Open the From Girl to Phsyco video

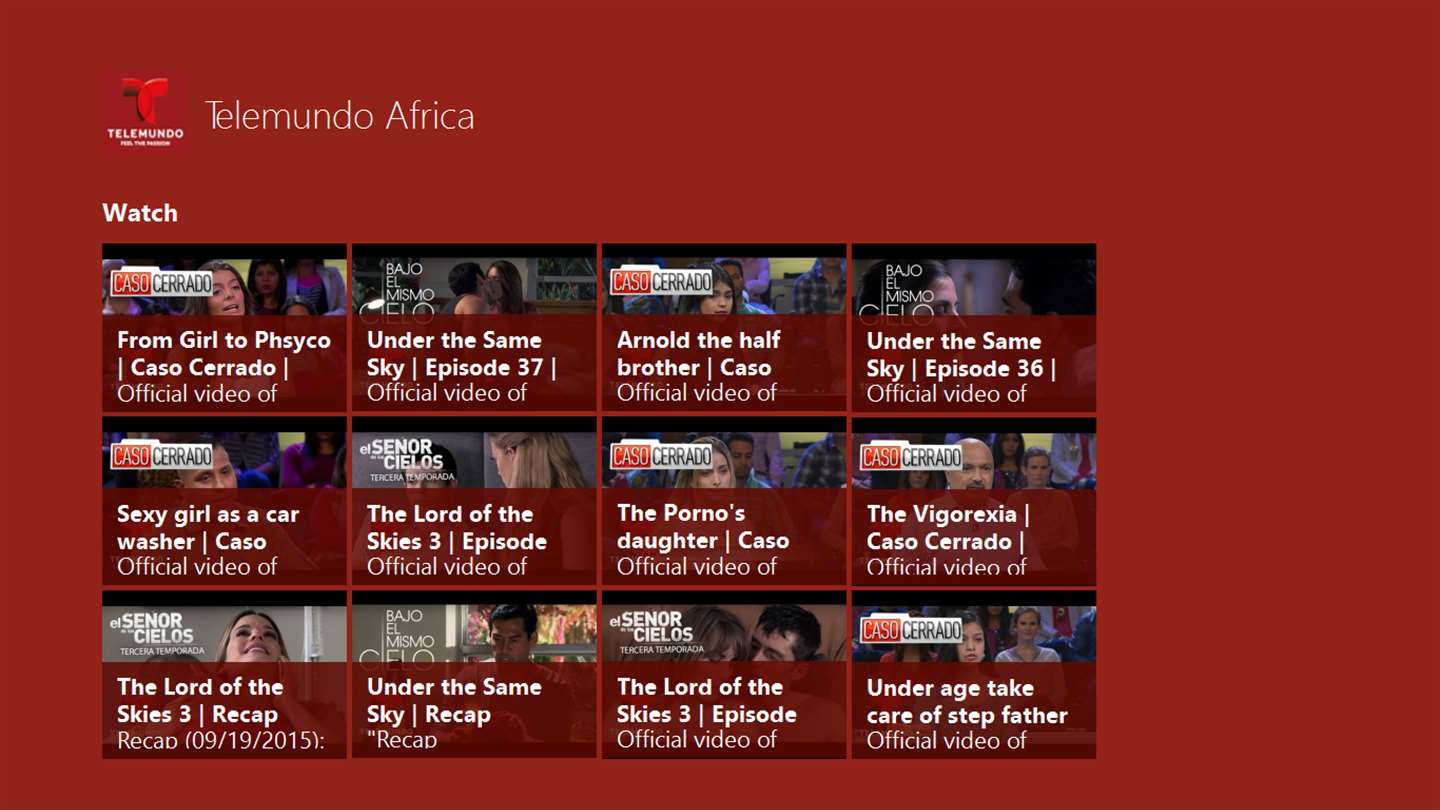pos(224,328)
